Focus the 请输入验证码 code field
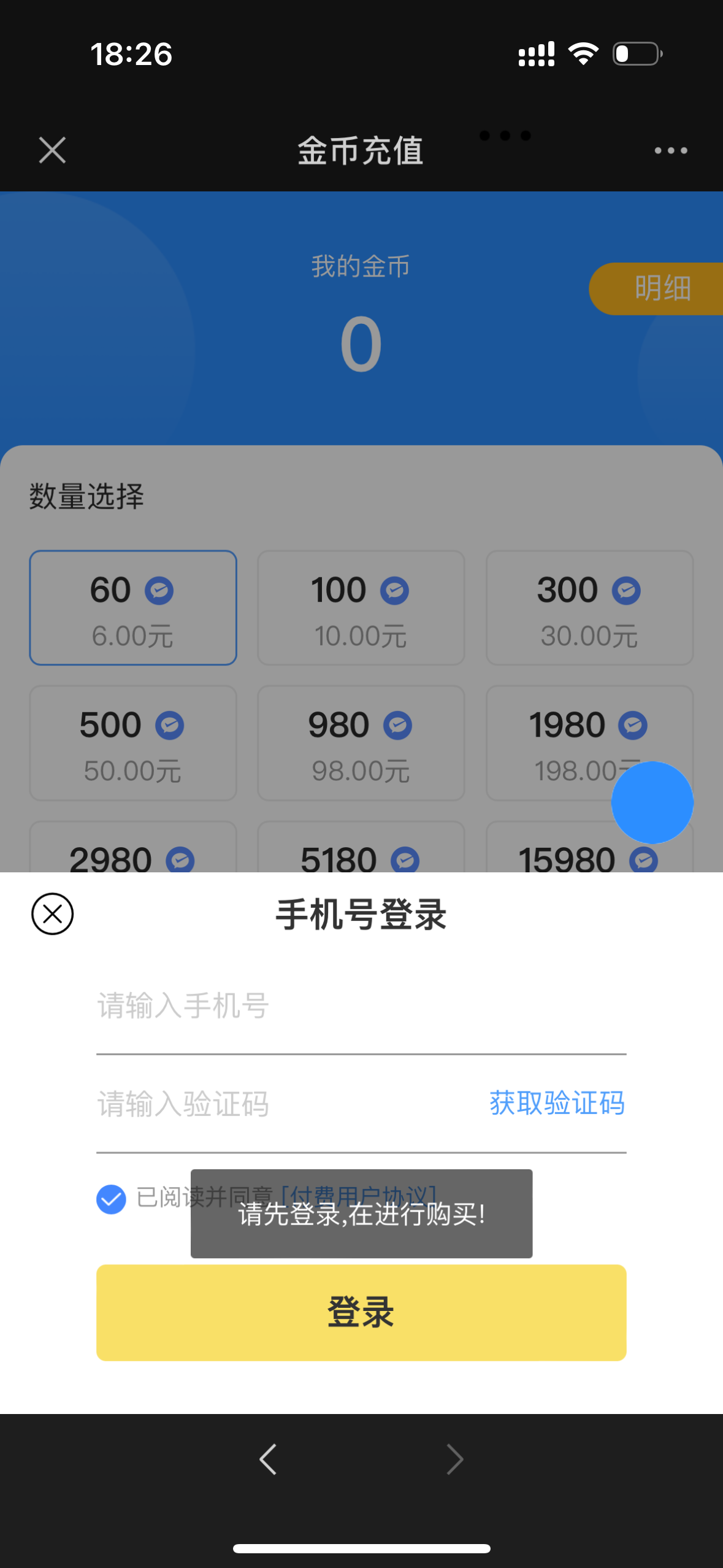The height and width of the screenshot is (1568, 723). [288, 1104]
